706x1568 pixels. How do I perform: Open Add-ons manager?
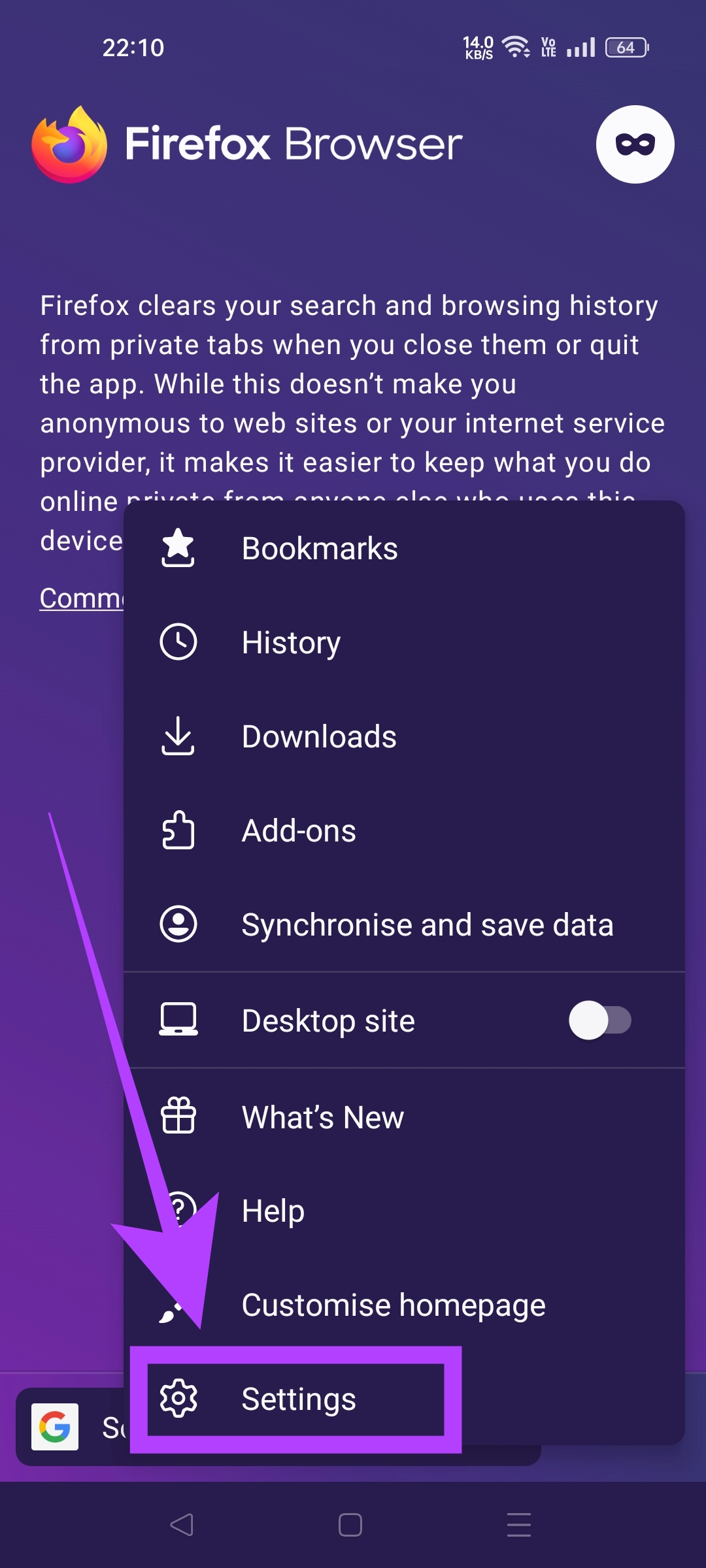298,831
